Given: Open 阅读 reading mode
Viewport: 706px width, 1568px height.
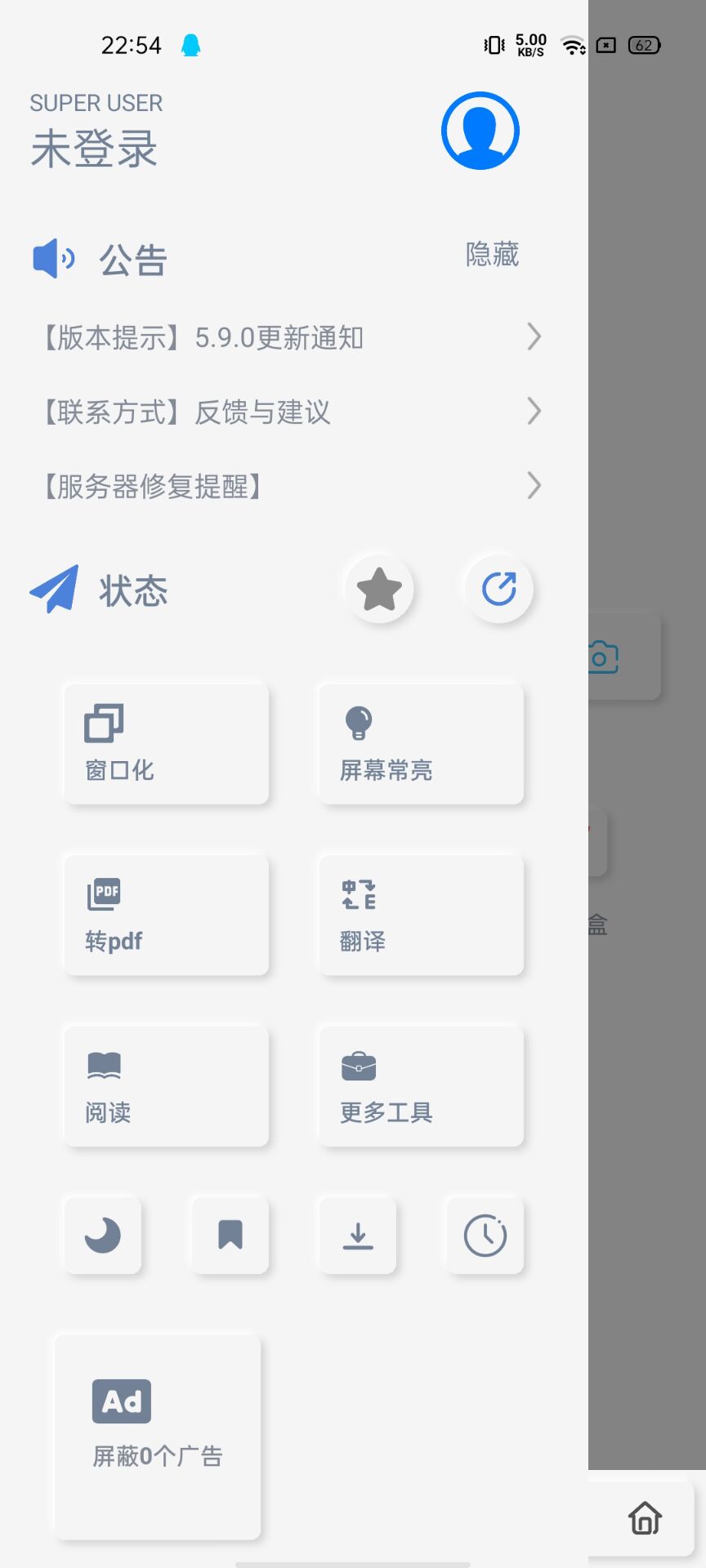Looking at the screenshot, I should click(167, 1086).
